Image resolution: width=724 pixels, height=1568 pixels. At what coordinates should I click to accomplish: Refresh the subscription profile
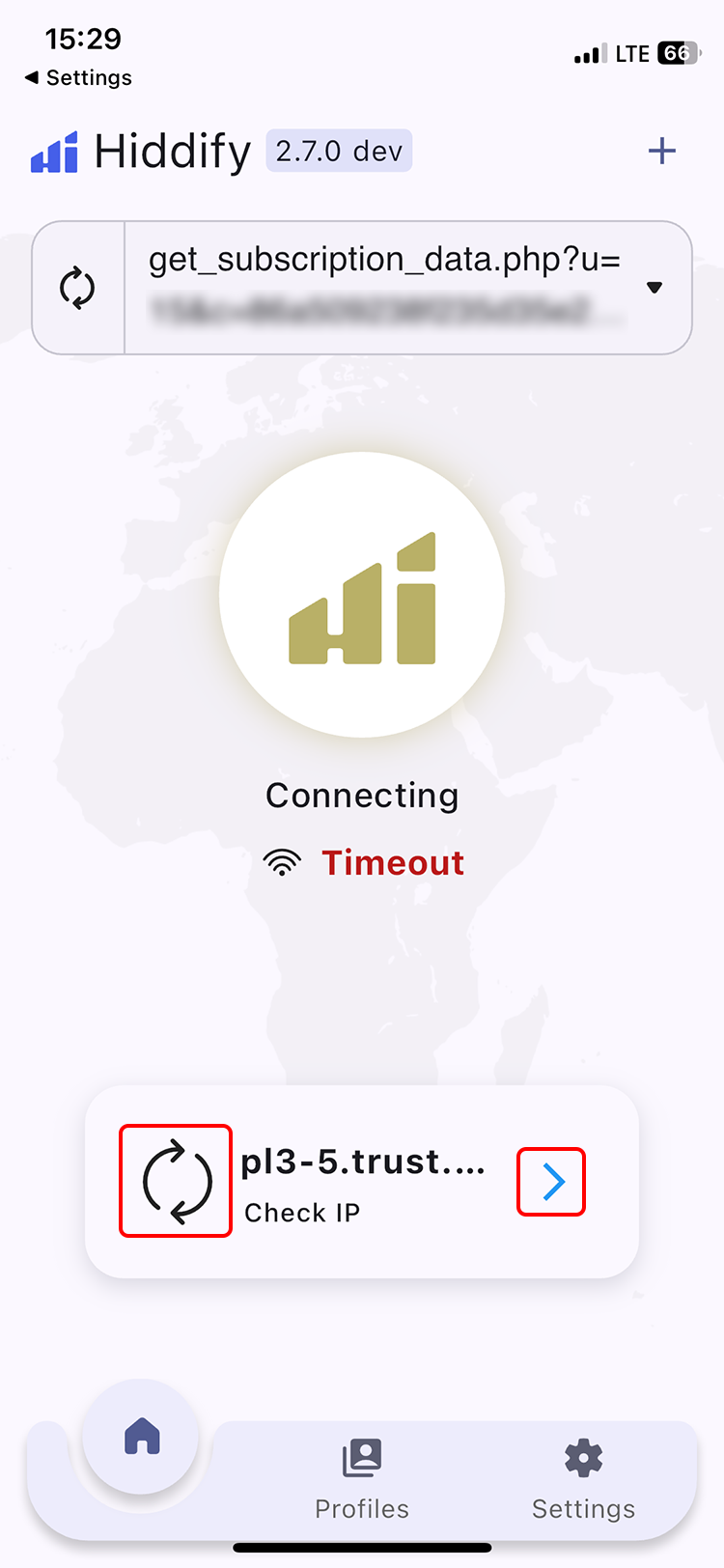coord(78,288)
